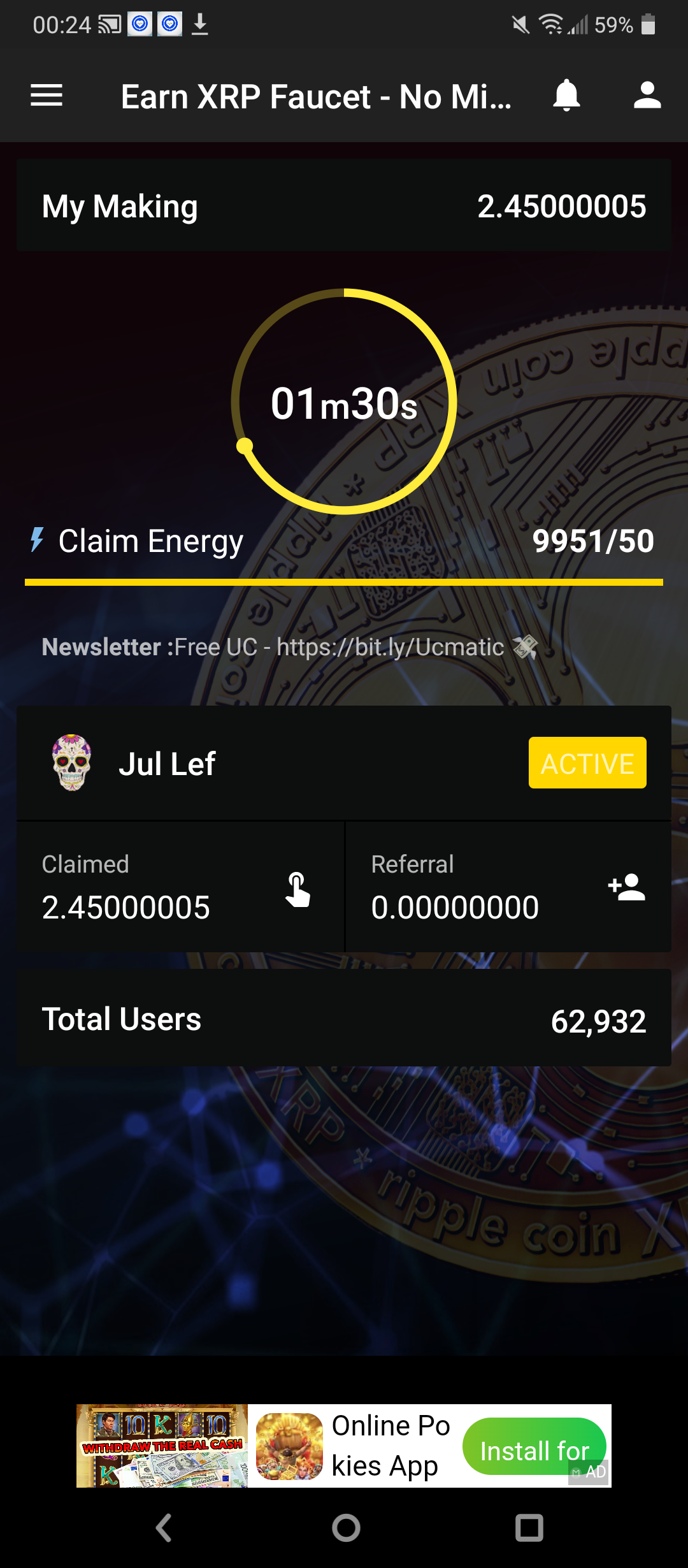Screen dimensions: 688x1568
Task: Tap the flying money icon in newsletter line
Action: tap(525, 646)
